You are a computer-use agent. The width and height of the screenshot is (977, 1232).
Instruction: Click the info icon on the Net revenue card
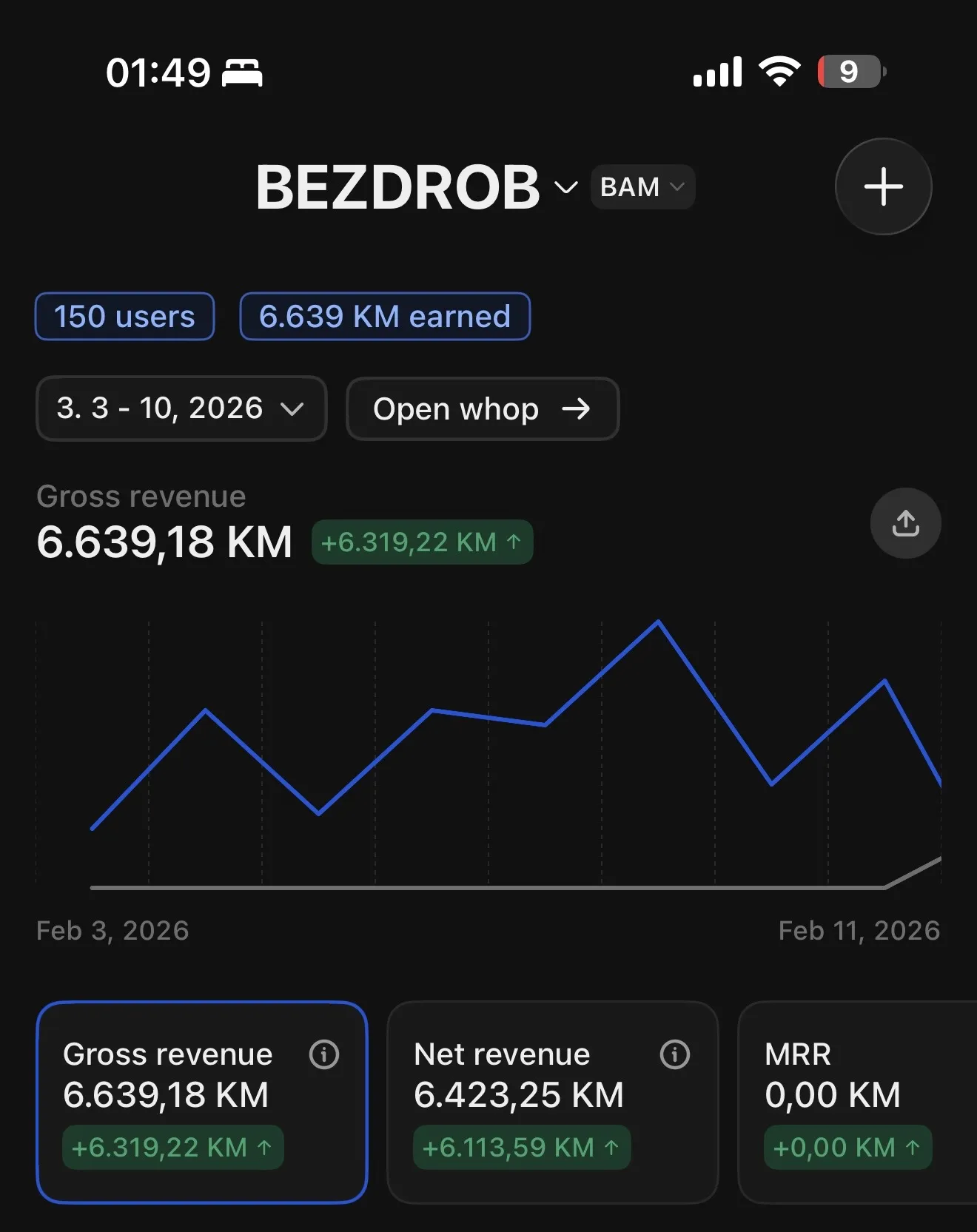pyautogui.click(x=674, y=1055)
